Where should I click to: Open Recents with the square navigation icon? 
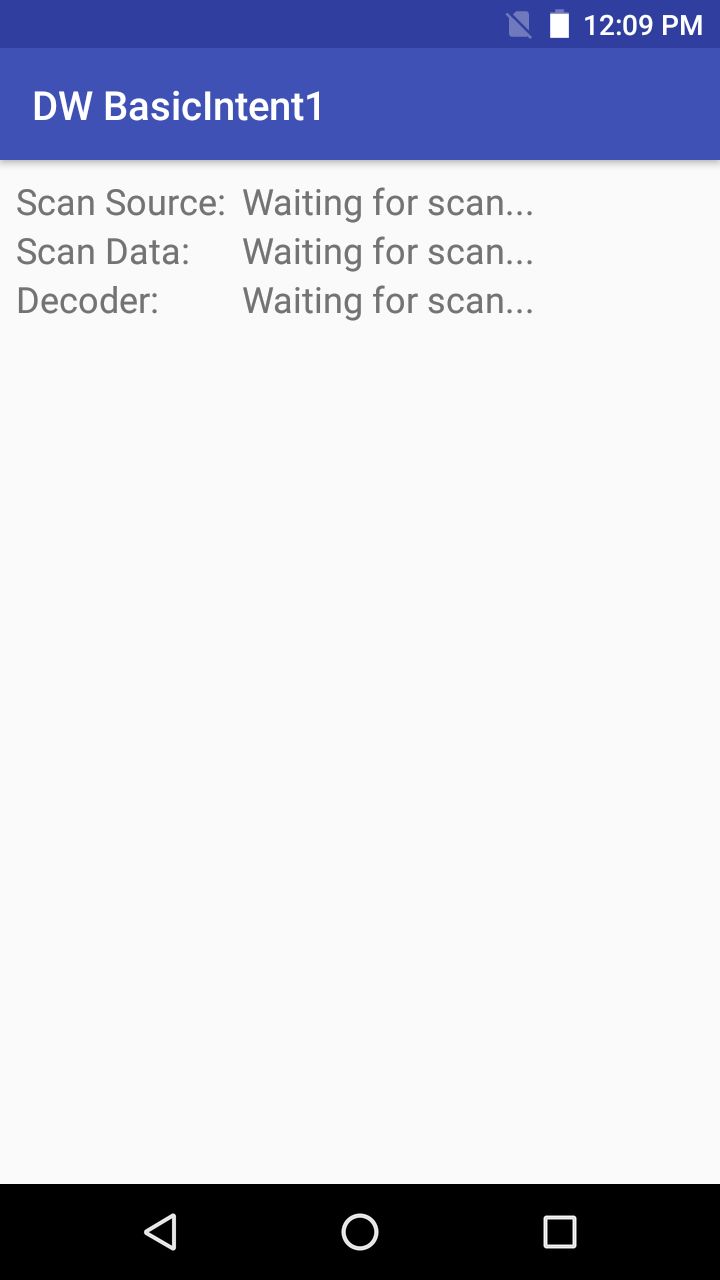coord(560,1232)
